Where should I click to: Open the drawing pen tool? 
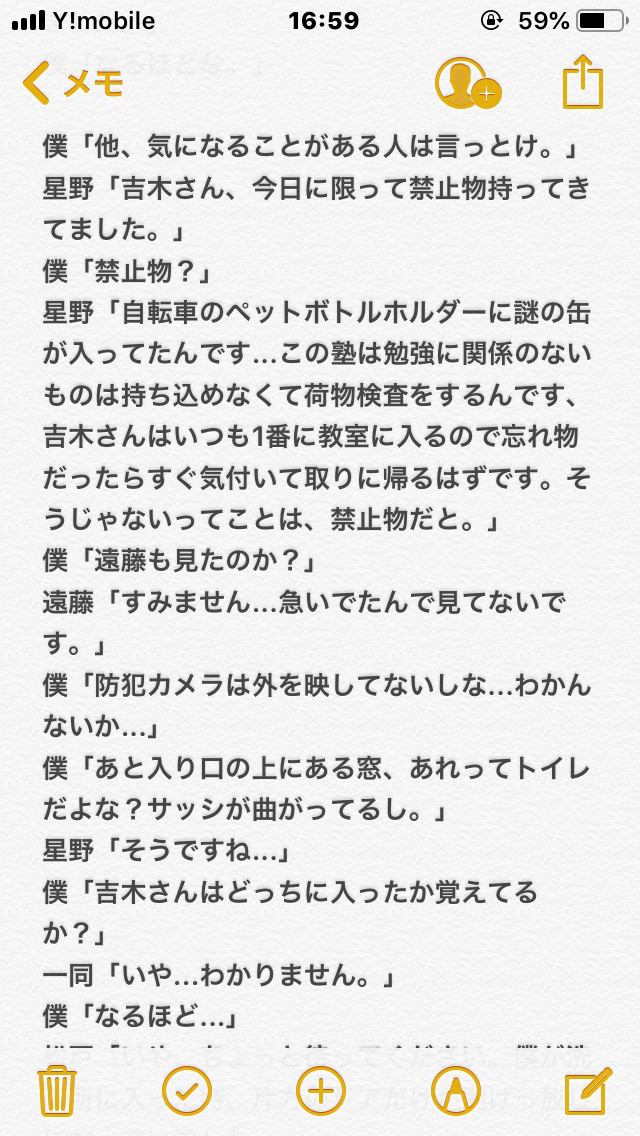pyautogui.click(x=456, y=1090)
